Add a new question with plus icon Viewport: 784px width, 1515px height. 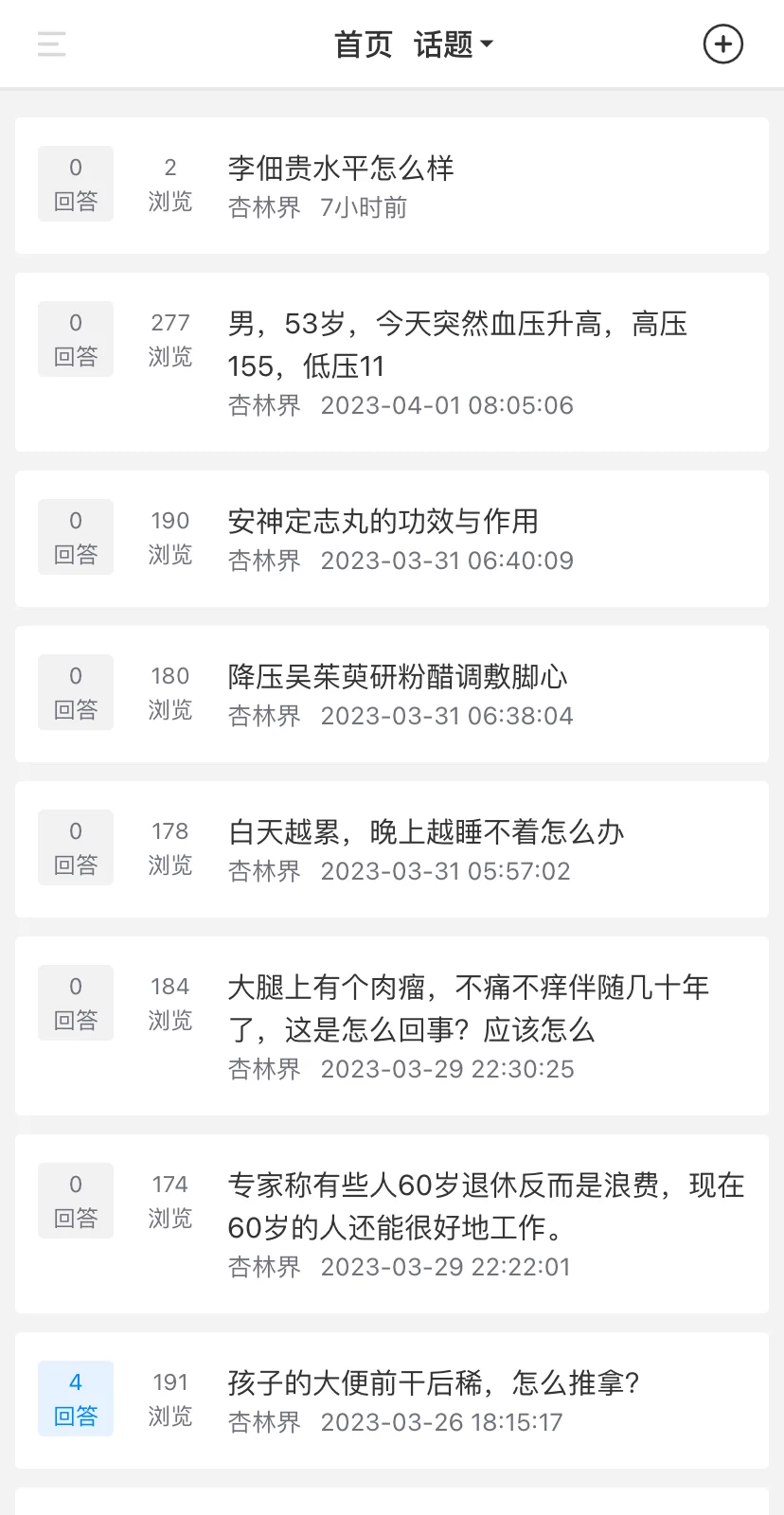point(722,44)
